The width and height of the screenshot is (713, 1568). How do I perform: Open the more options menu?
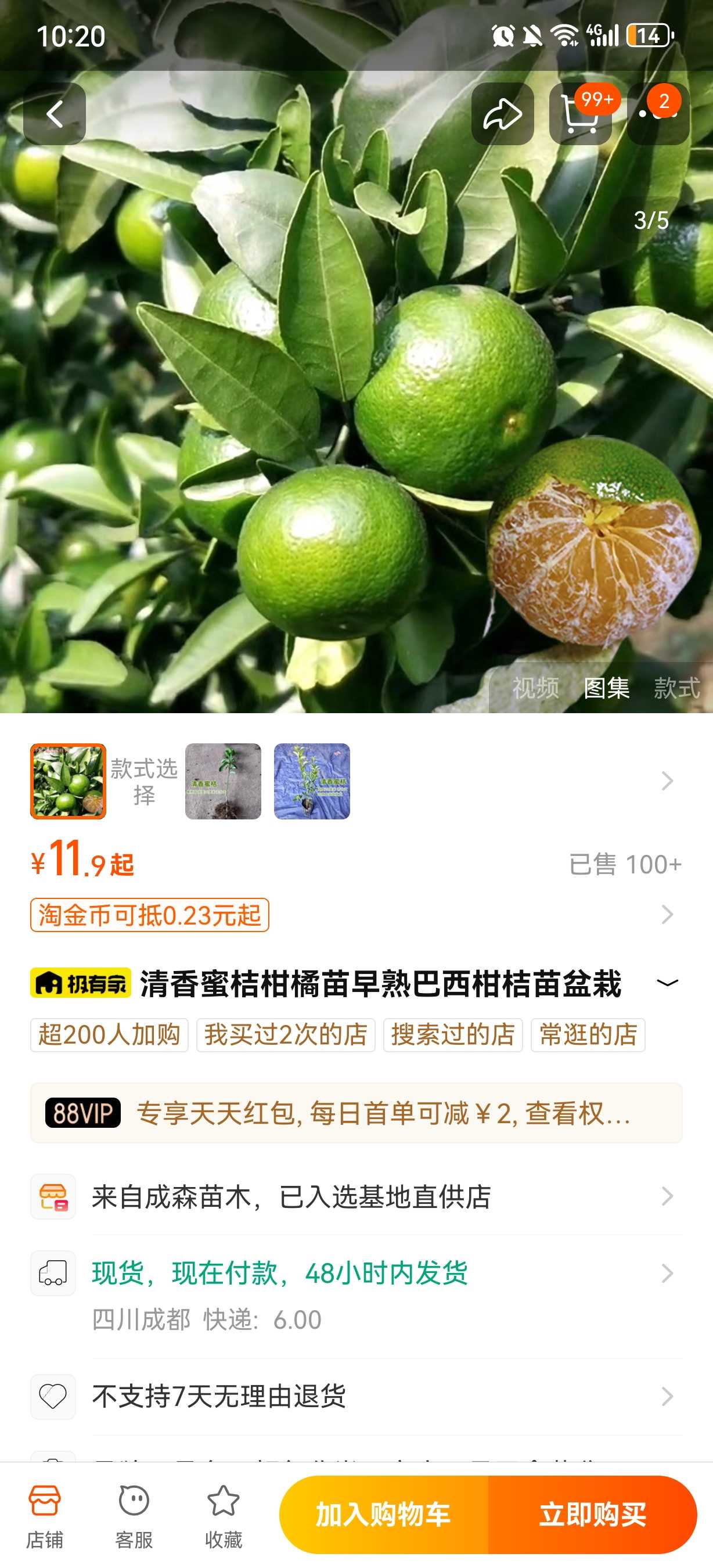point(658,114)
